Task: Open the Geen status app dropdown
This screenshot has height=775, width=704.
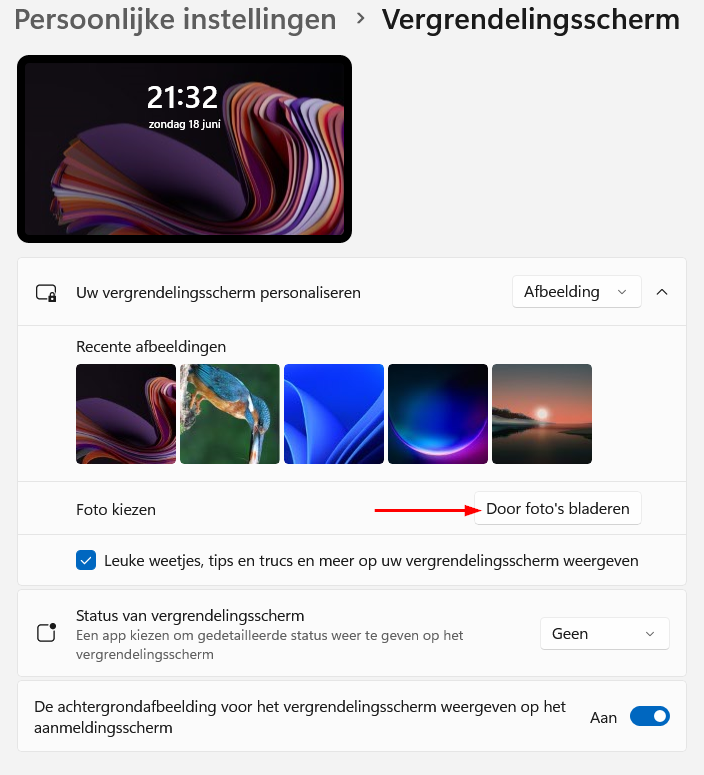Action: [604, 634]
